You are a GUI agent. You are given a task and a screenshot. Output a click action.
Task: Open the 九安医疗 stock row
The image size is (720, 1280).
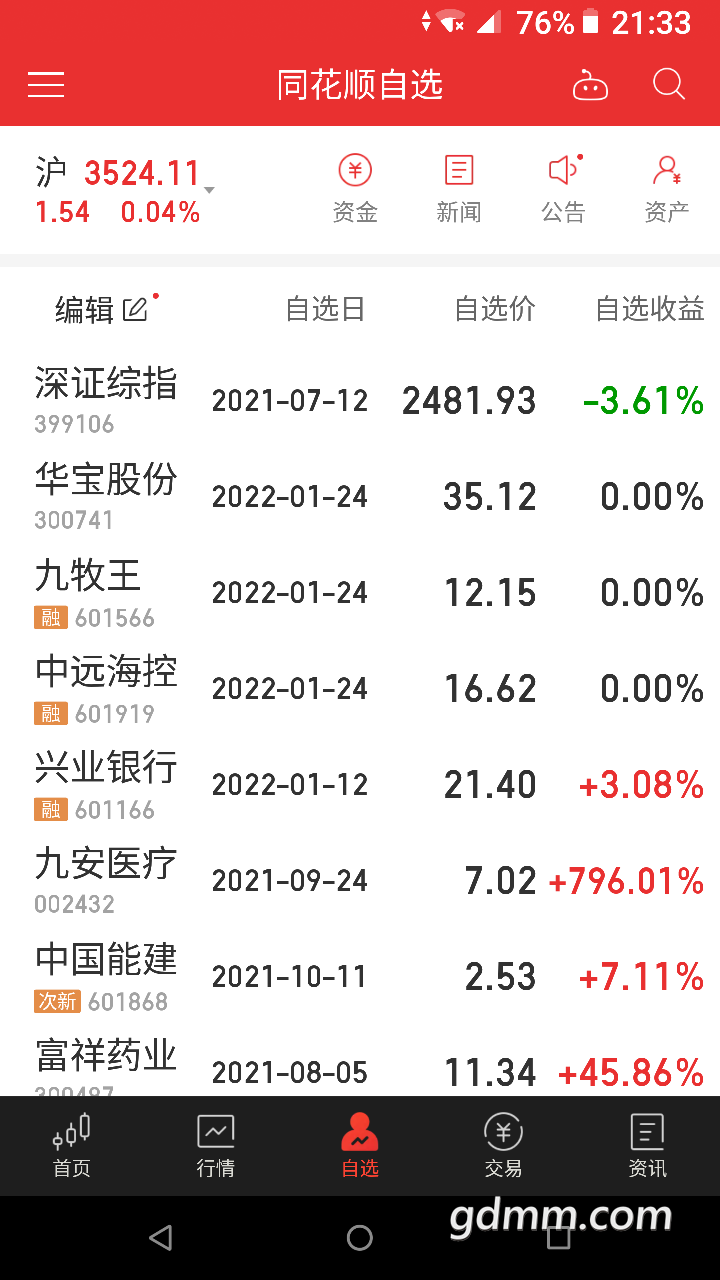tap(360, 881)
